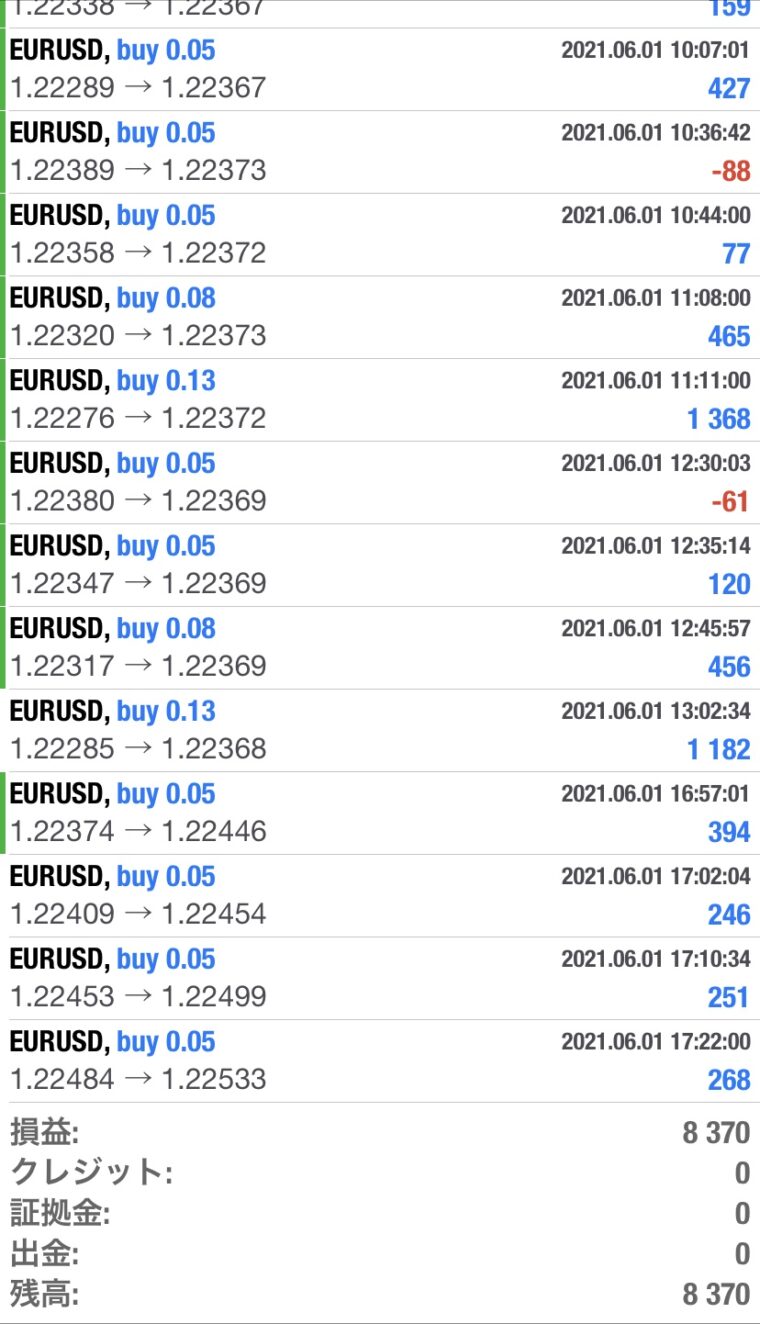Expand the trade closed at 17:22:00

coord(380,1061)
